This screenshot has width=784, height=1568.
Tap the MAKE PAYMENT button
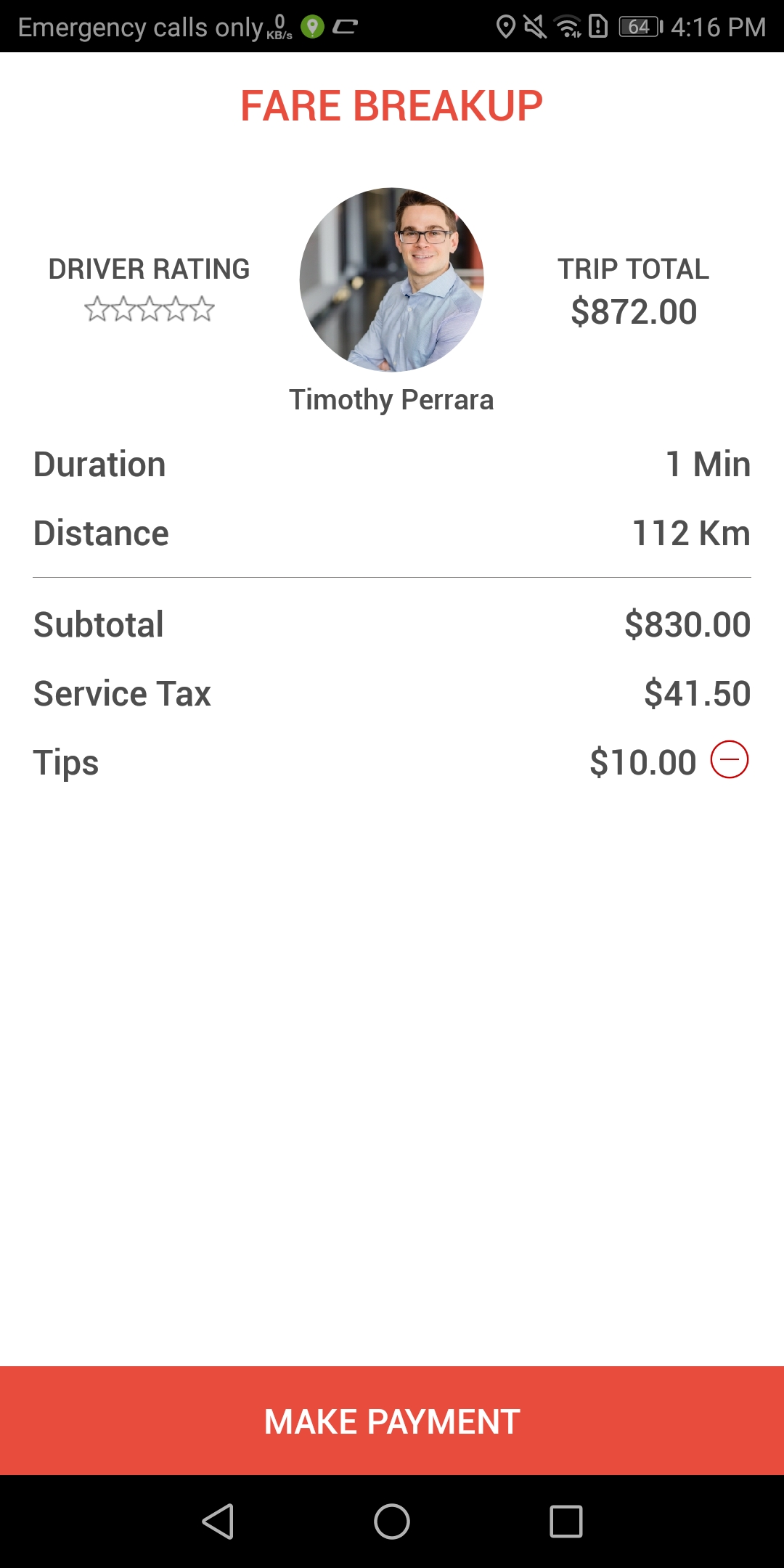click(392, 1421)
